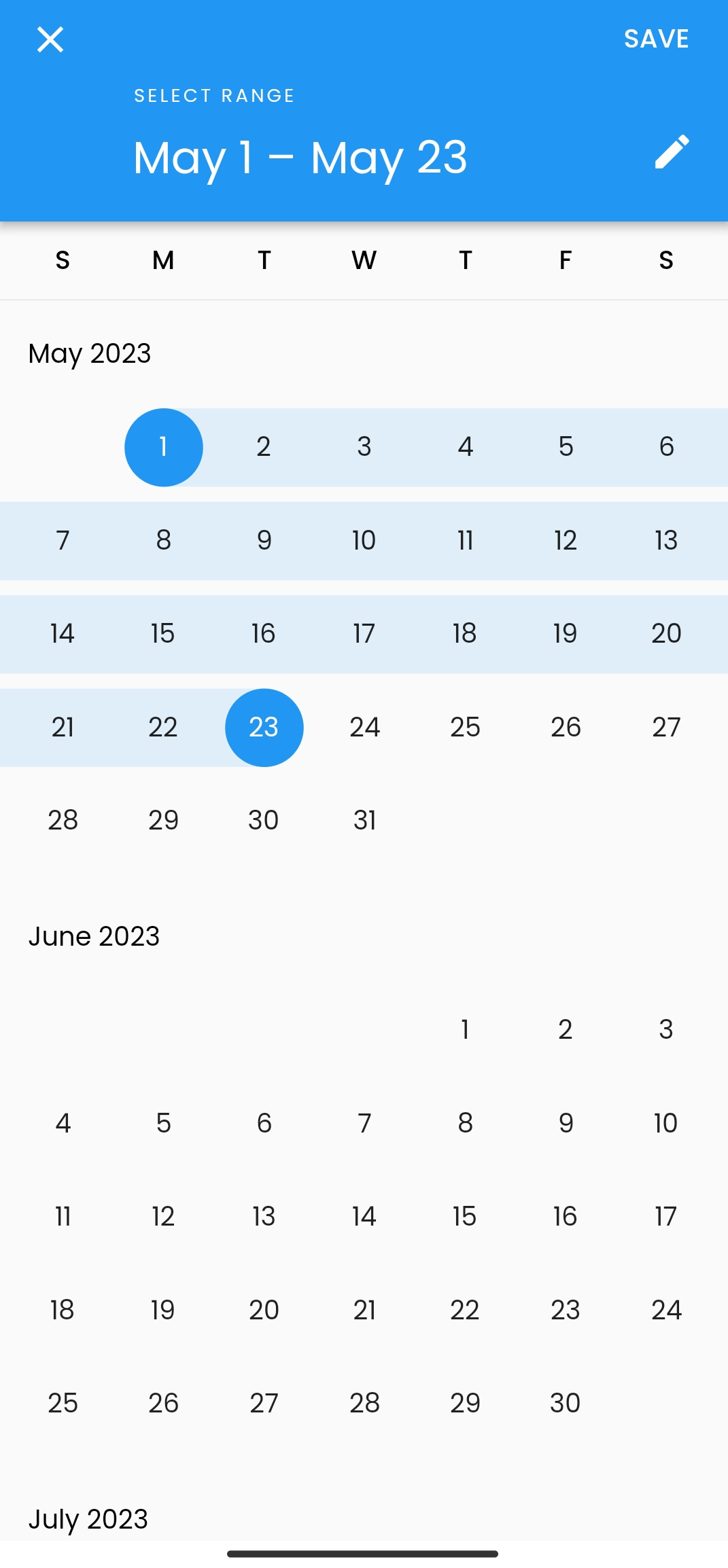728x1568 pixels.
Task: Select May 6
Action: click(x=666, y=447)
